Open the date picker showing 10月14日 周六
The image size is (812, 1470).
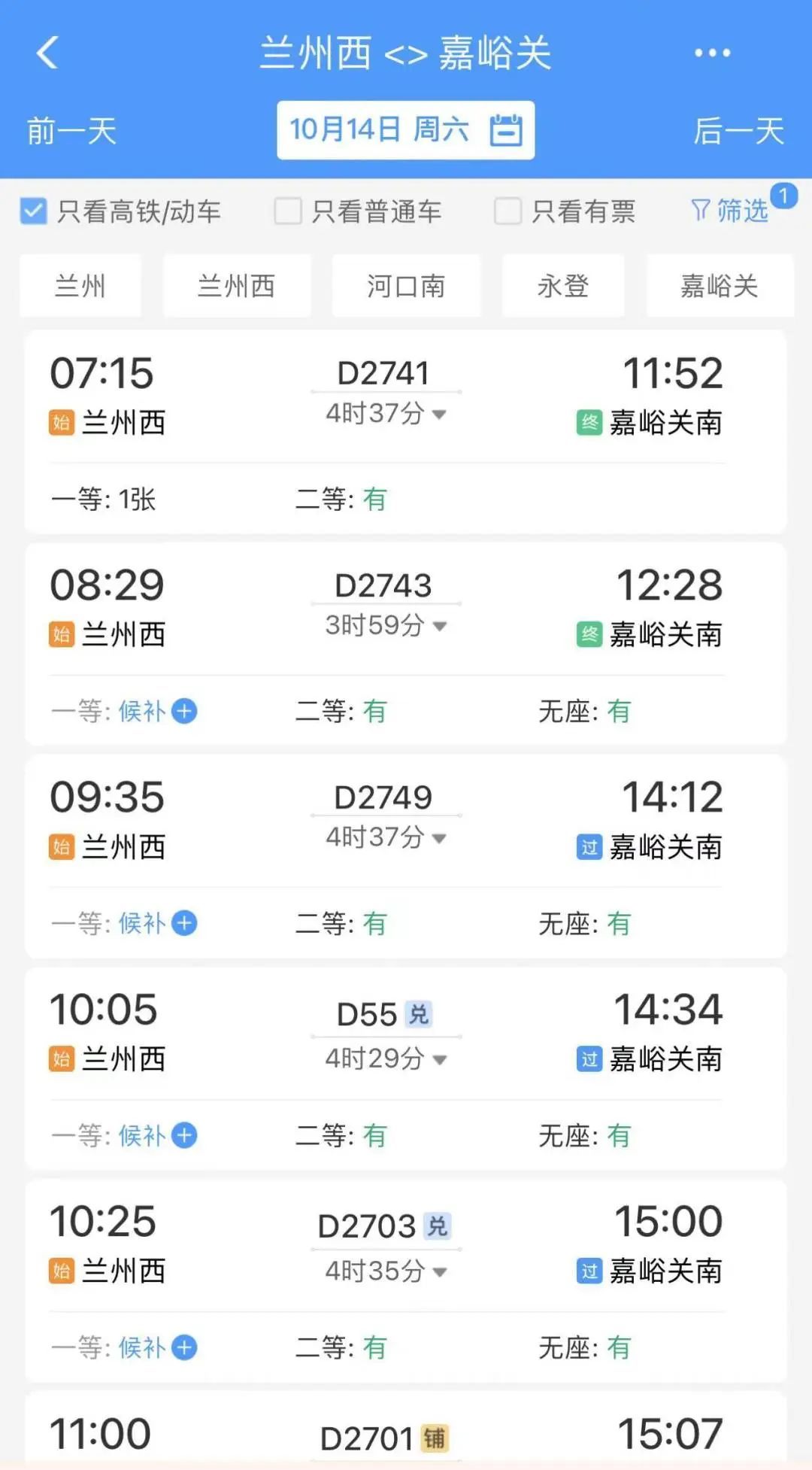405,130
